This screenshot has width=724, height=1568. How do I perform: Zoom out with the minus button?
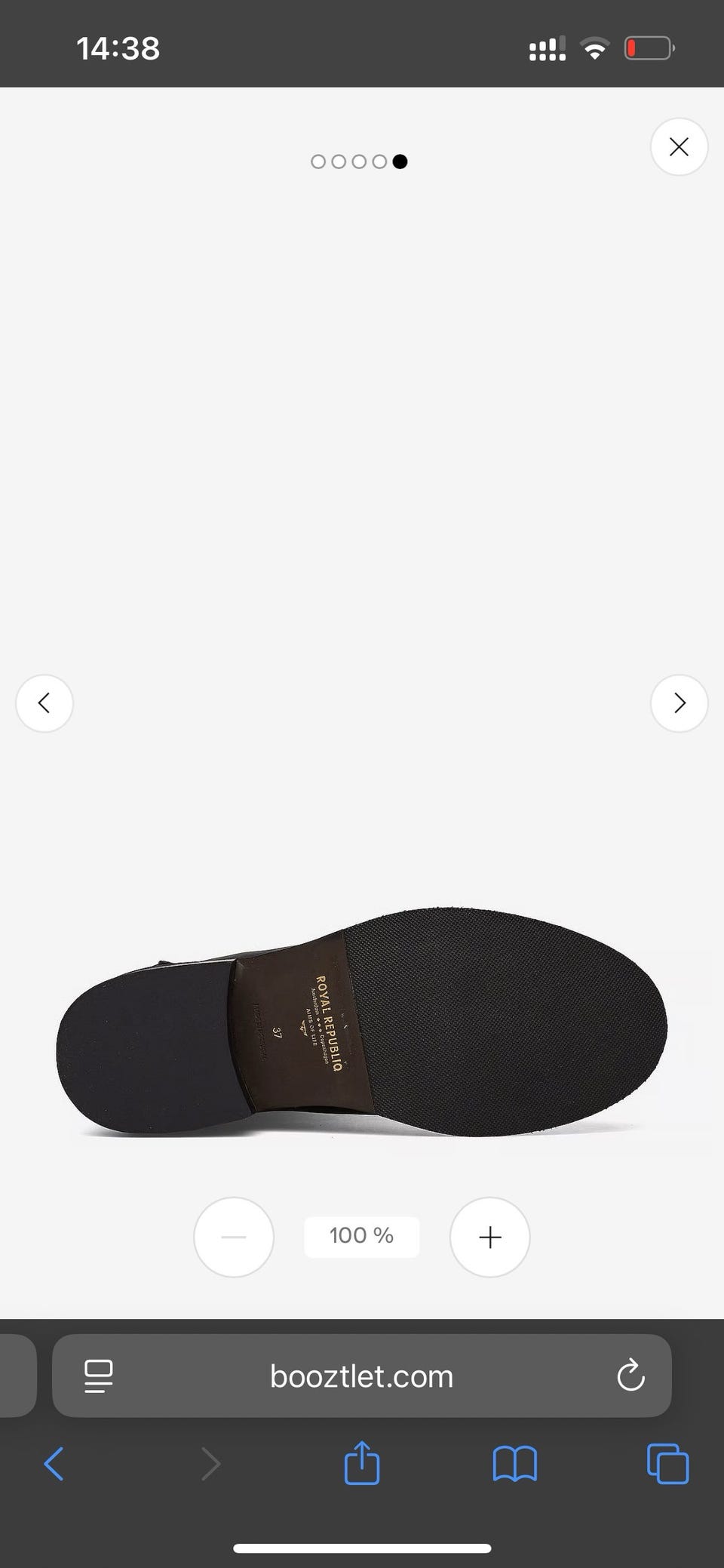pos(234,1237)
